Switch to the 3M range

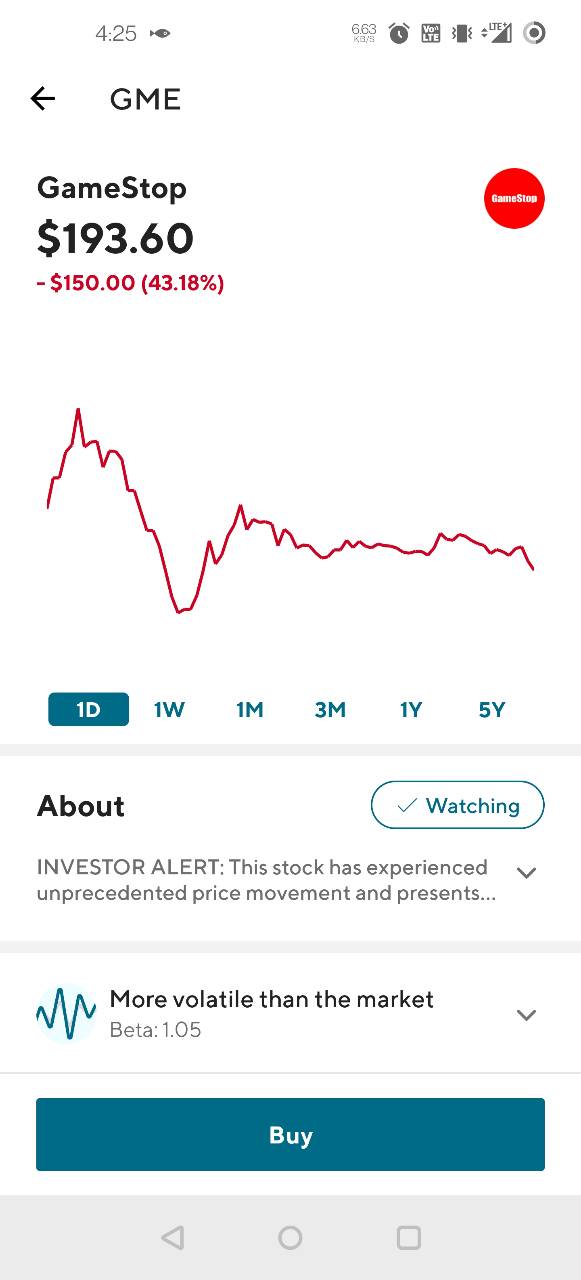click(330, 709)
